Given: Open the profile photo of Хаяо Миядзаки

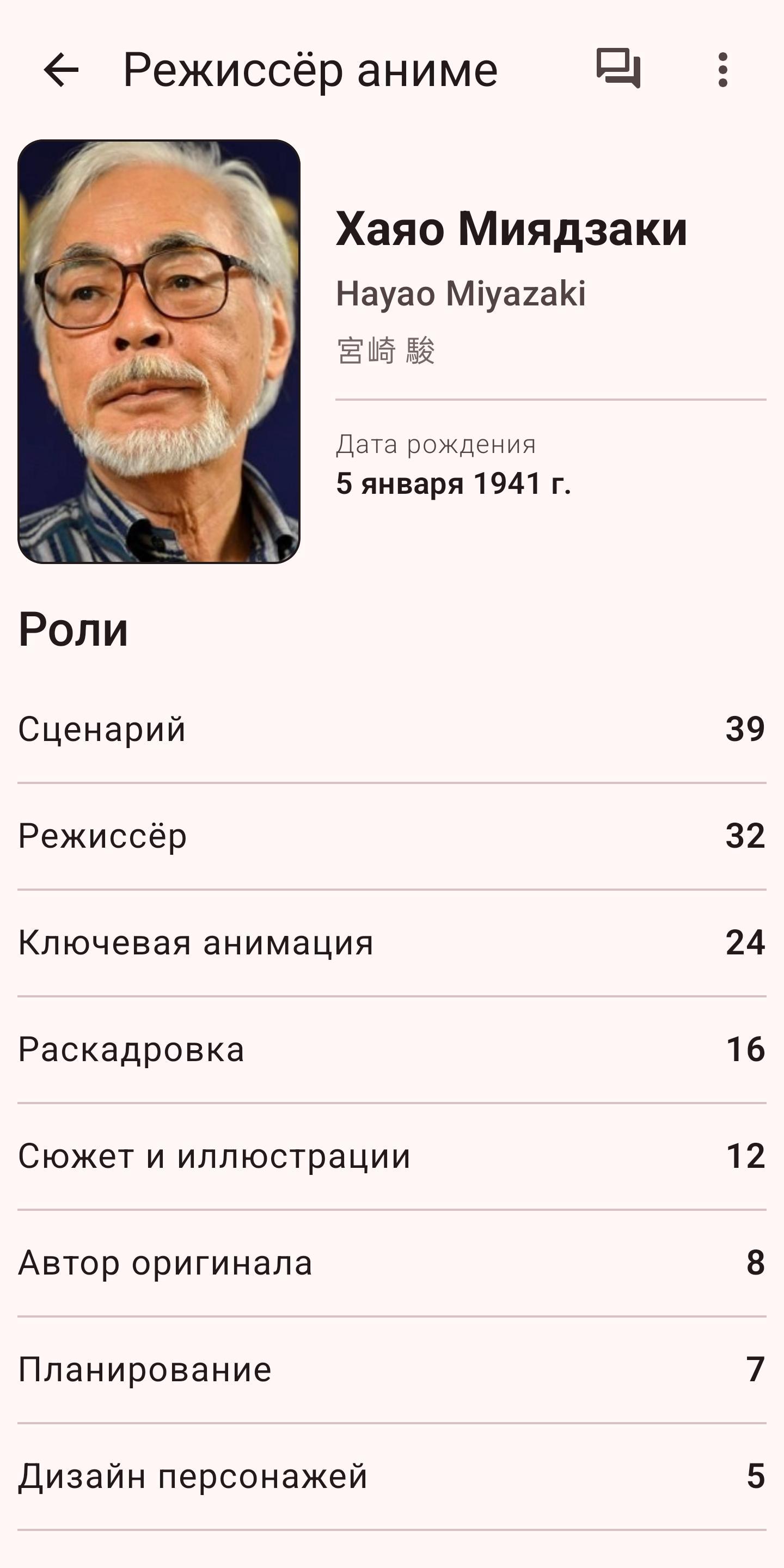Looking at the screenshot, I should (x=159, y=351).
